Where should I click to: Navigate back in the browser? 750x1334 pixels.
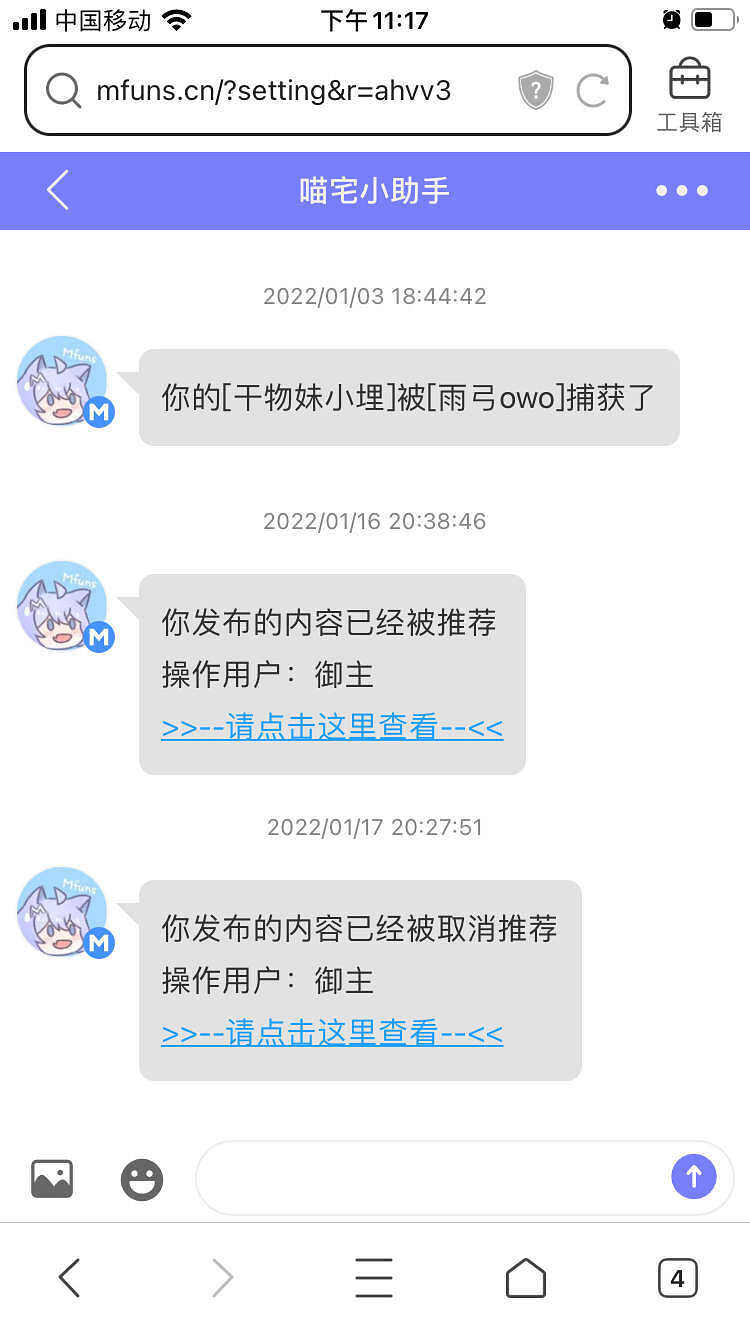[69, 1277]
